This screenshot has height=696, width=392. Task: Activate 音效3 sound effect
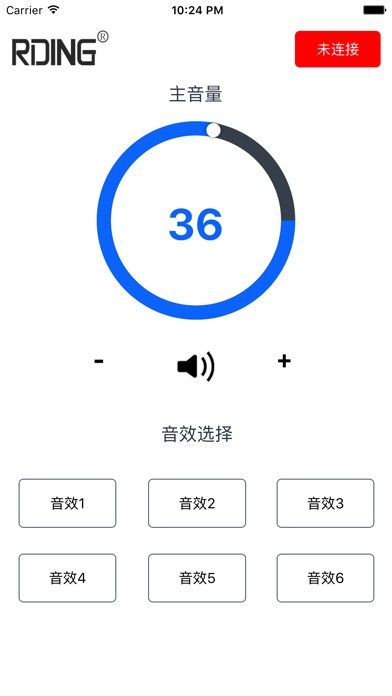[325, 503]
